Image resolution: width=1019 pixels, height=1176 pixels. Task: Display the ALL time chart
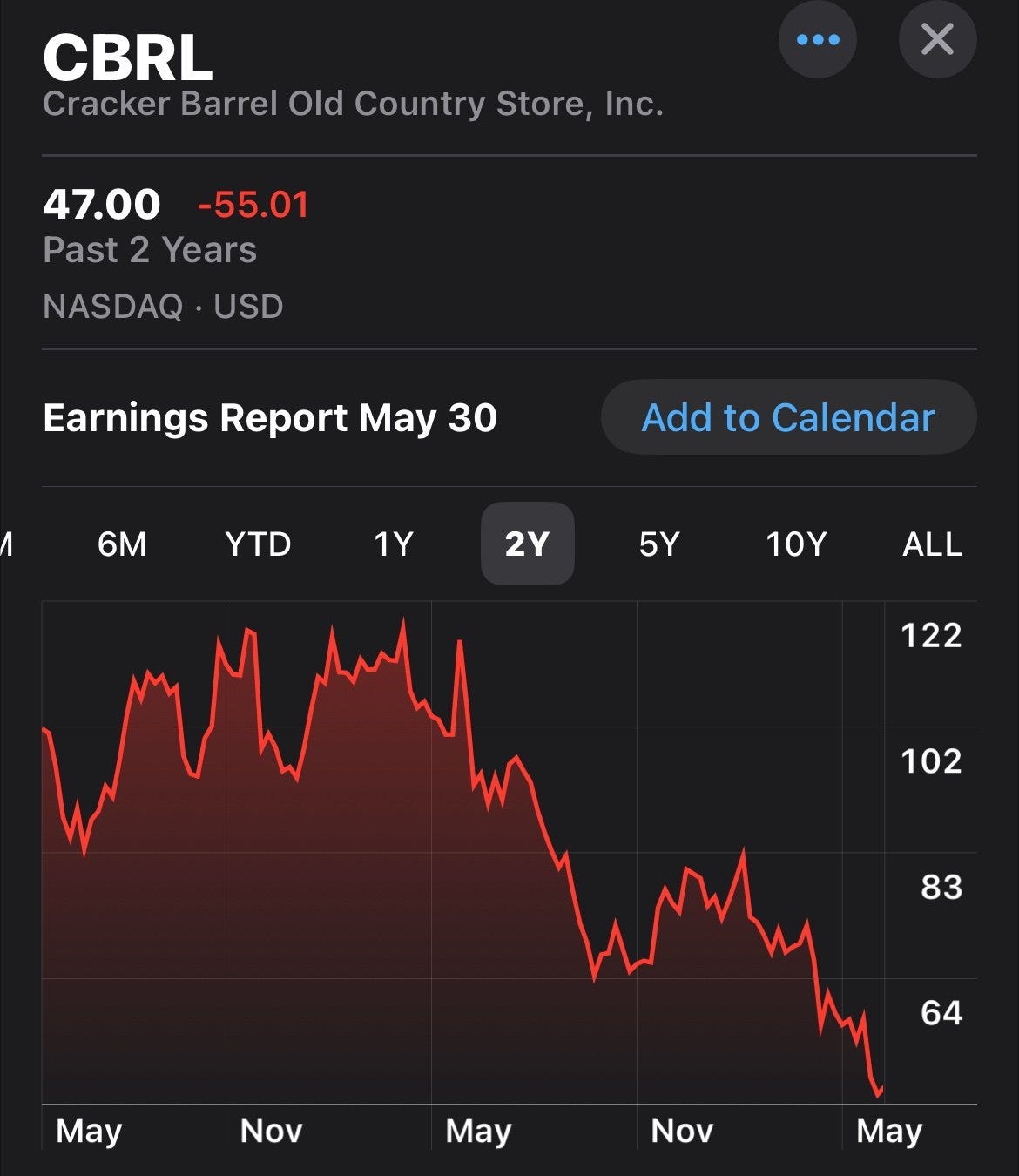(932, 544)
